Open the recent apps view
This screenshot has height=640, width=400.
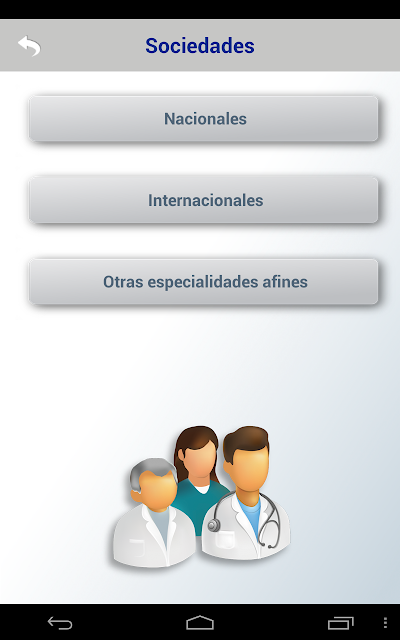pyautogui.click(x=341, y=623)
